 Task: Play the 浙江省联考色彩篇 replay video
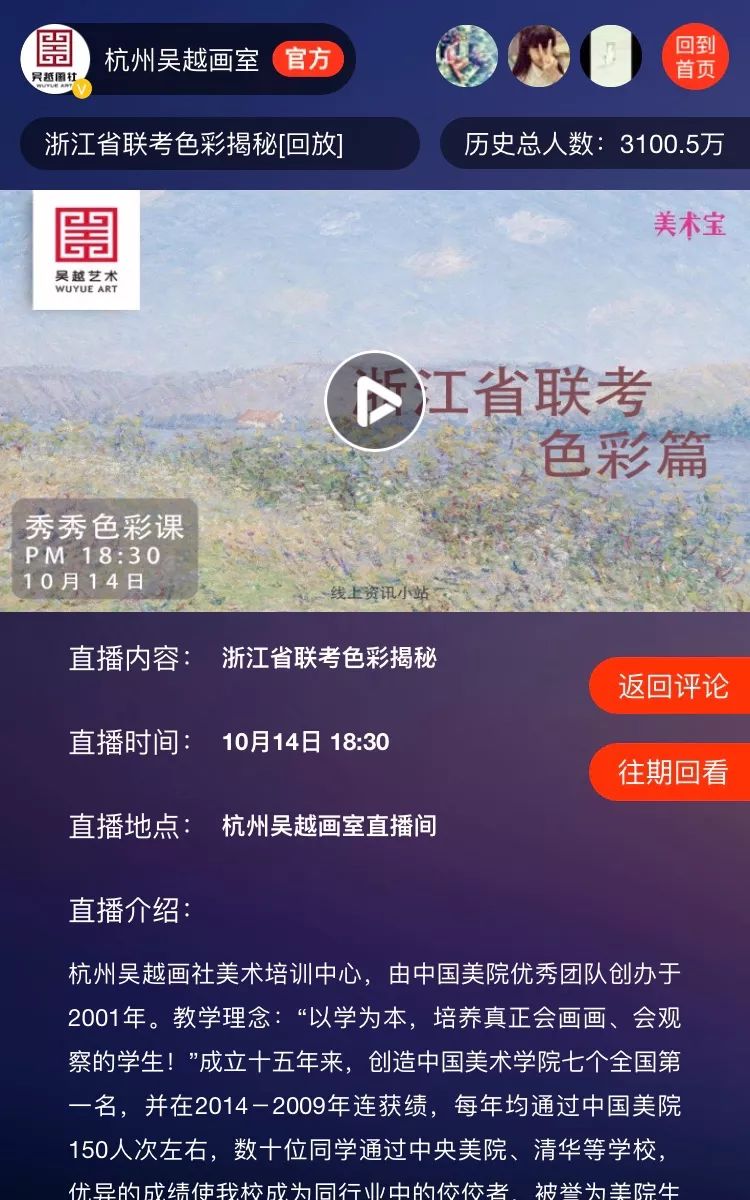tap(375, 401)
